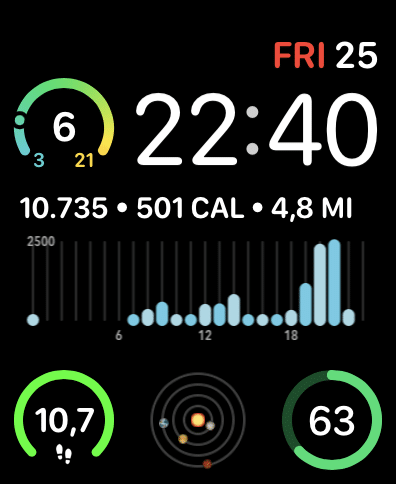Open the 63 percent ring complication

(332, 420)
